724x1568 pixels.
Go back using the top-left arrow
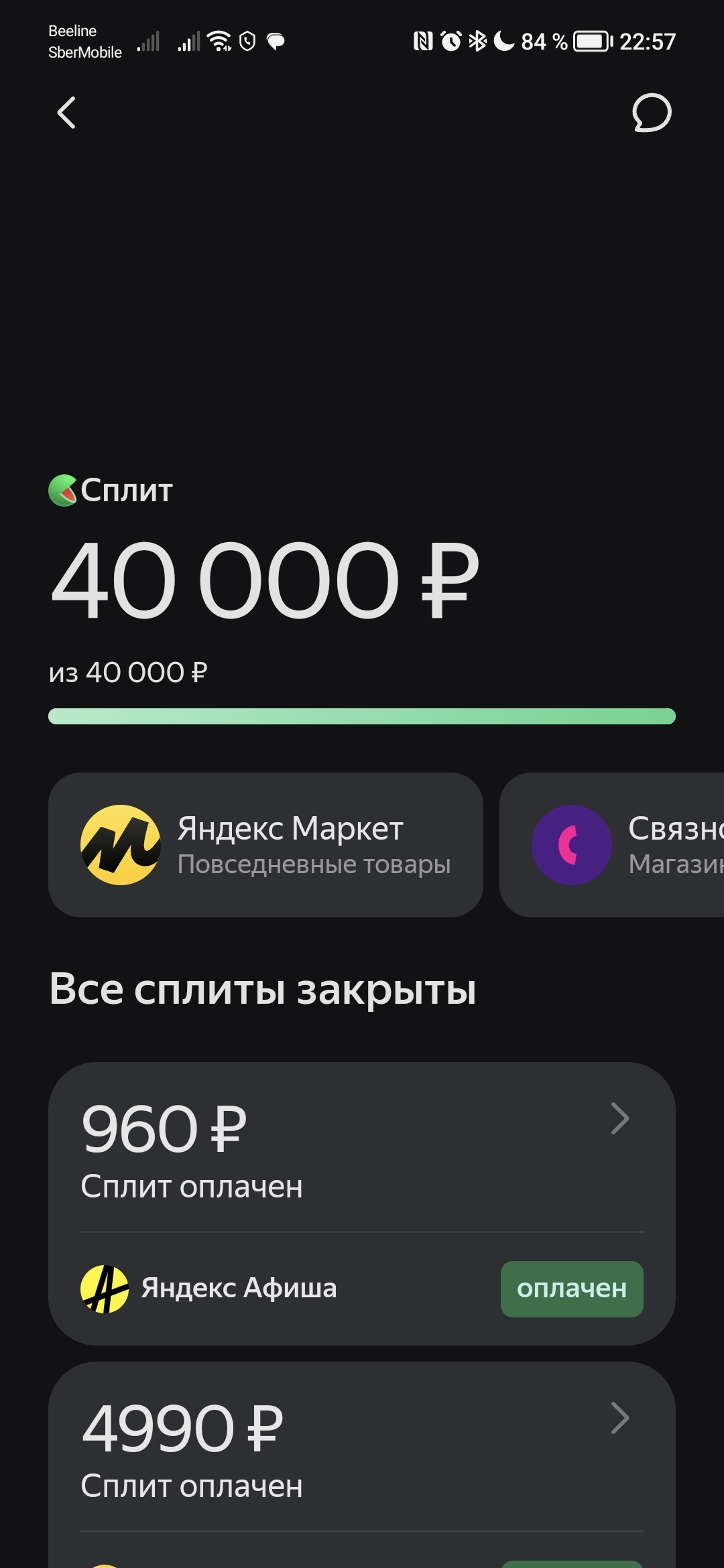pos(66,113)
